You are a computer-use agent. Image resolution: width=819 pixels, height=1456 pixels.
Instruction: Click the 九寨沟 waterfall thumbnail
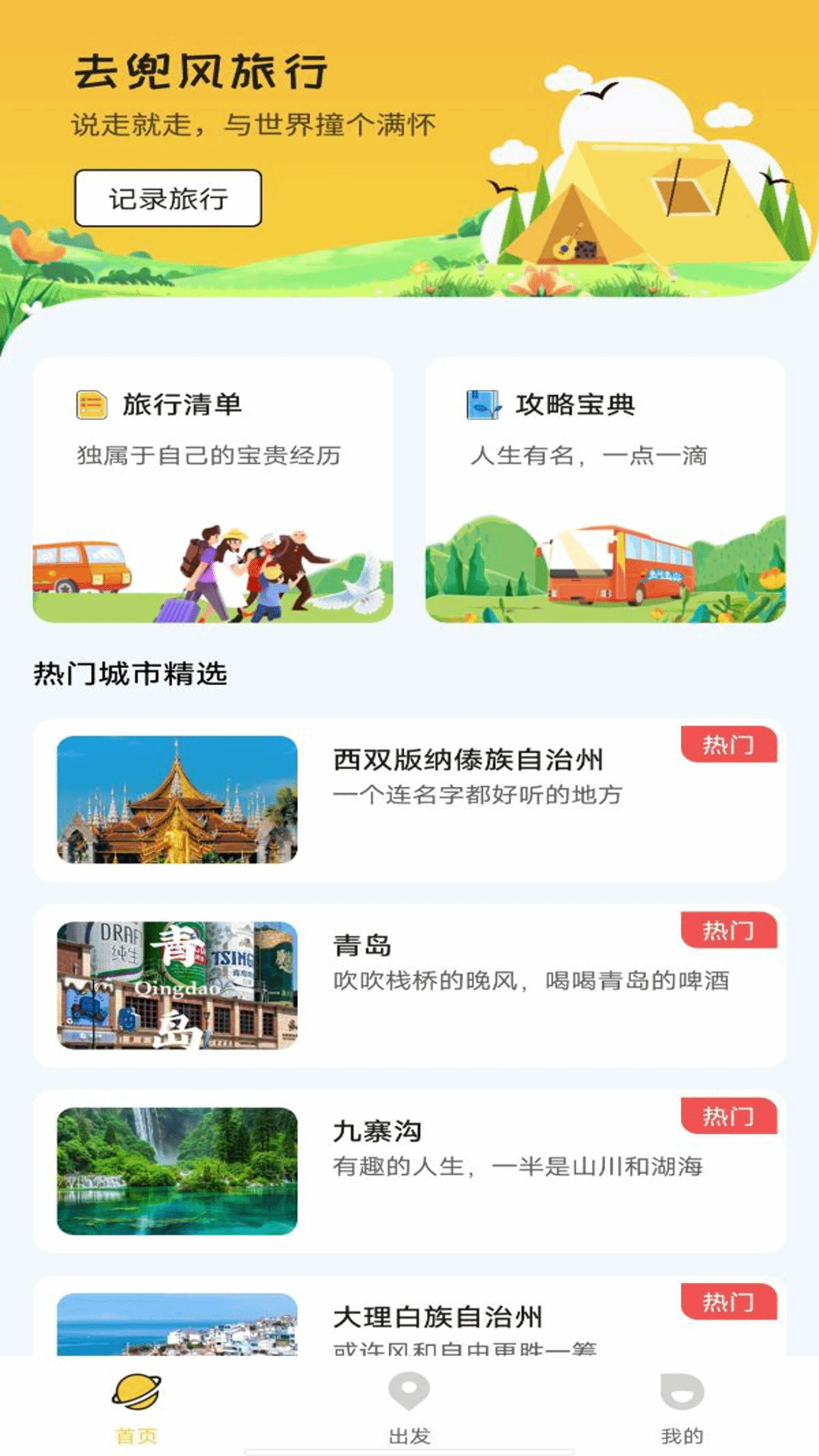[x=177, y=1169]
